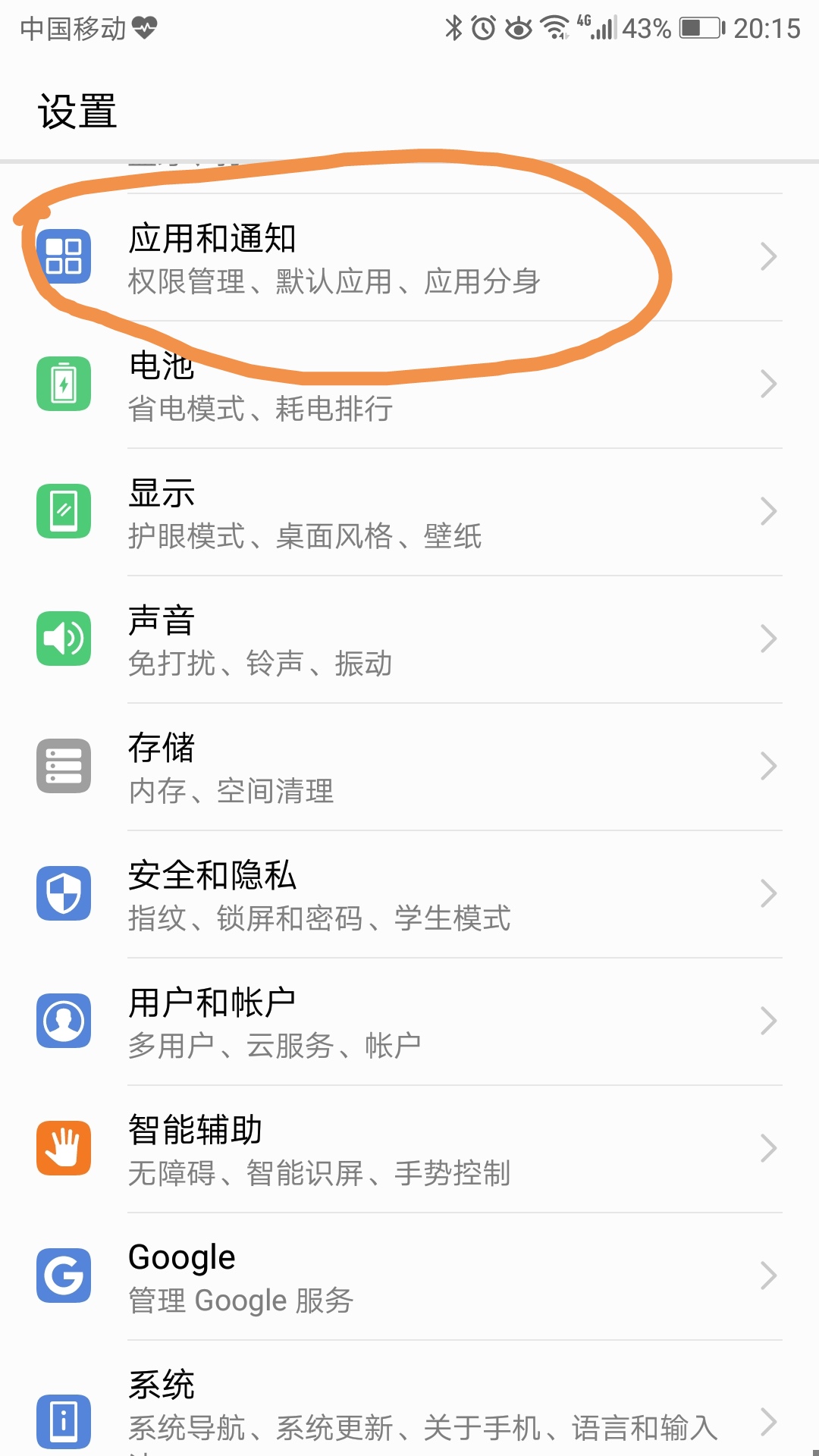Tap the speaker icon for 声音

pyautogui.click(x=64, y=639)
